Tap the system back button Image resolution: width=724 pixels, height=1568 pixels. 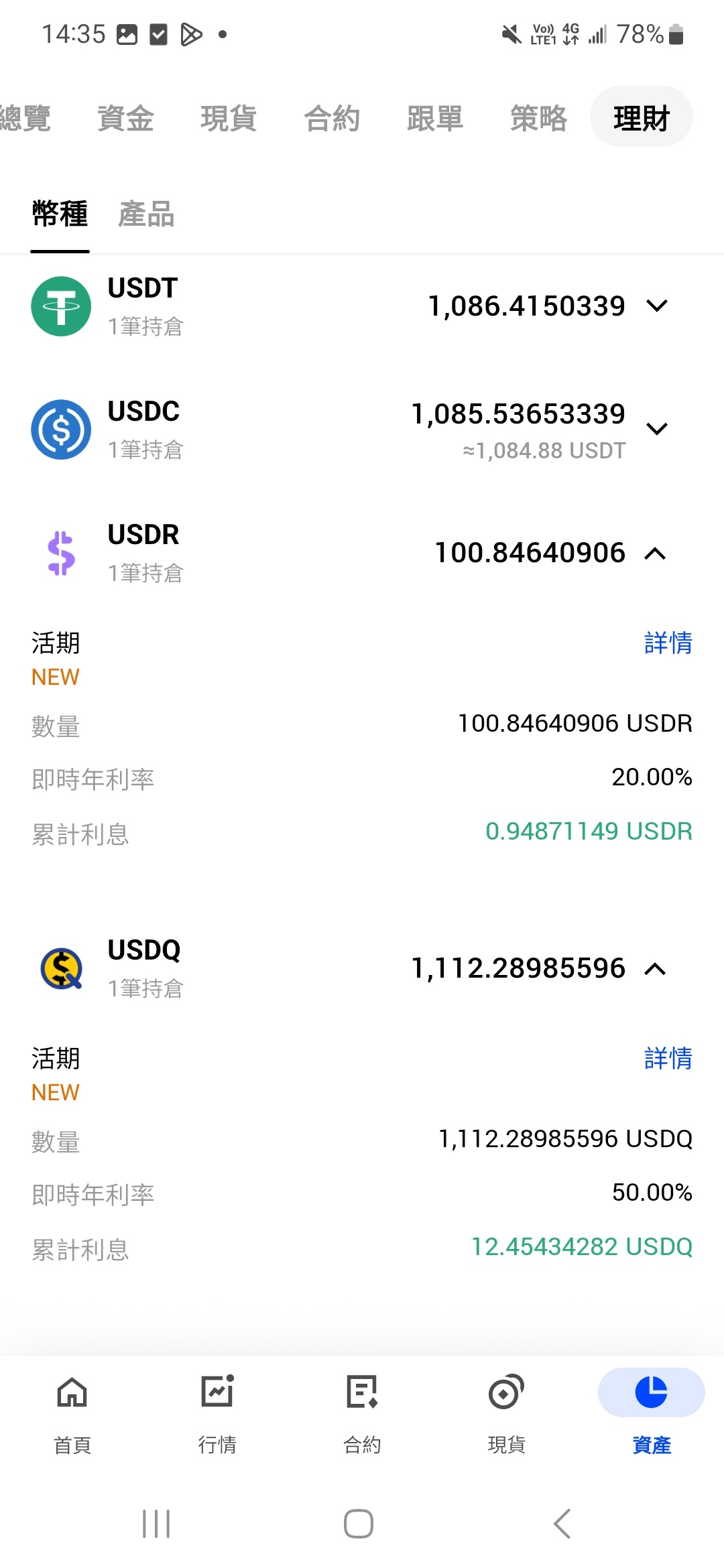click(562, 1524)
